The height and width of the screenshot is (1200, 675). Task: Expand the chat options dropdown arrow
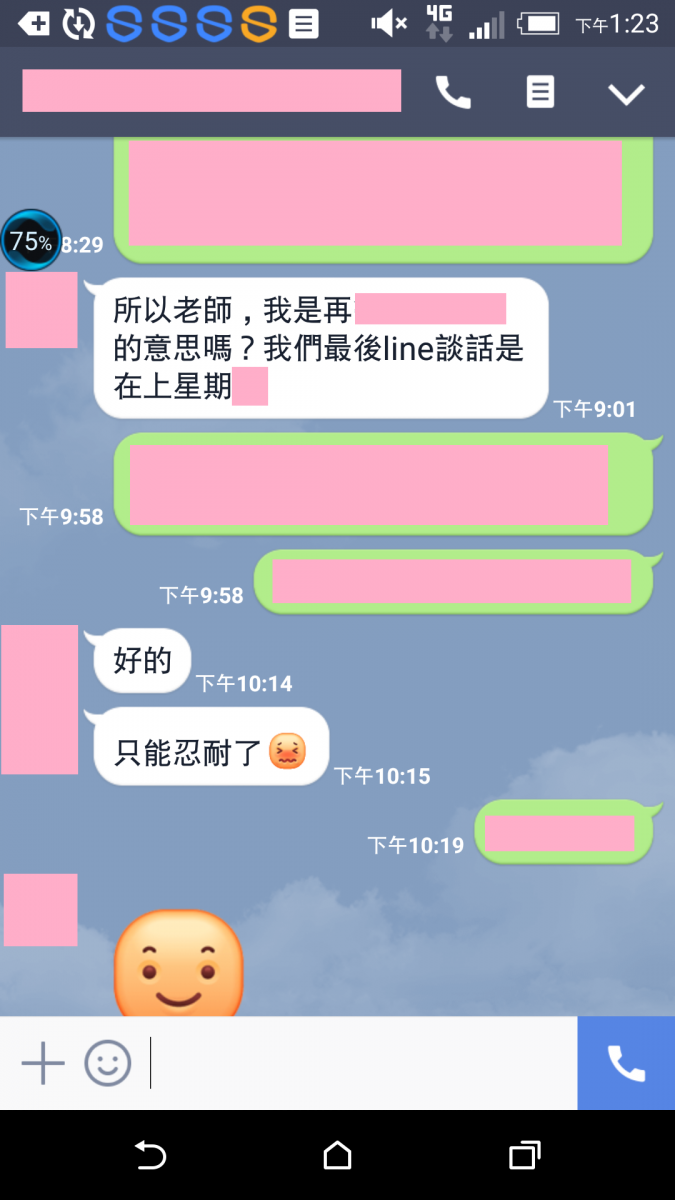(x=627, y=94)
